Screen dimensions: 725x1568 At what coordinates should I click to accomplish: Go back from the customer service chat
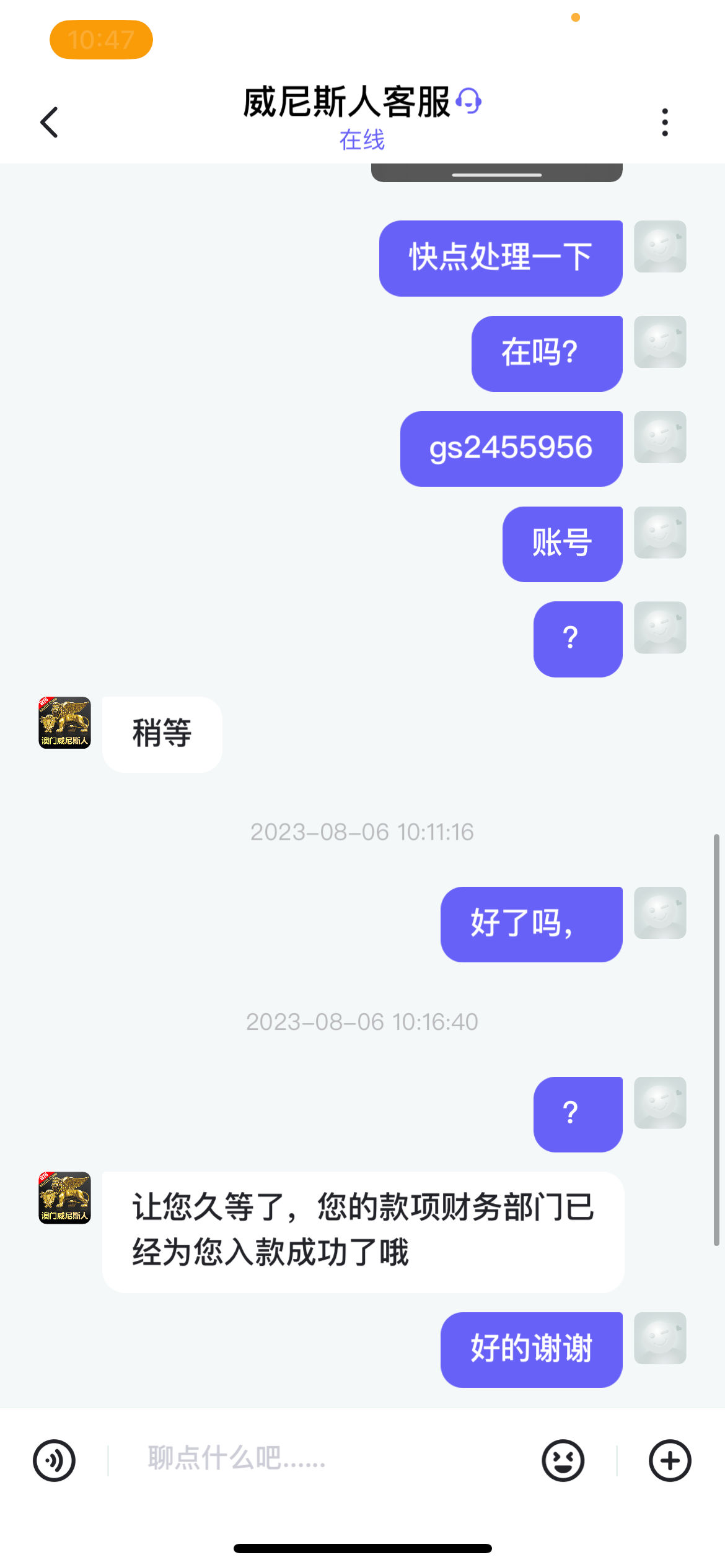[x=50, y=122]
